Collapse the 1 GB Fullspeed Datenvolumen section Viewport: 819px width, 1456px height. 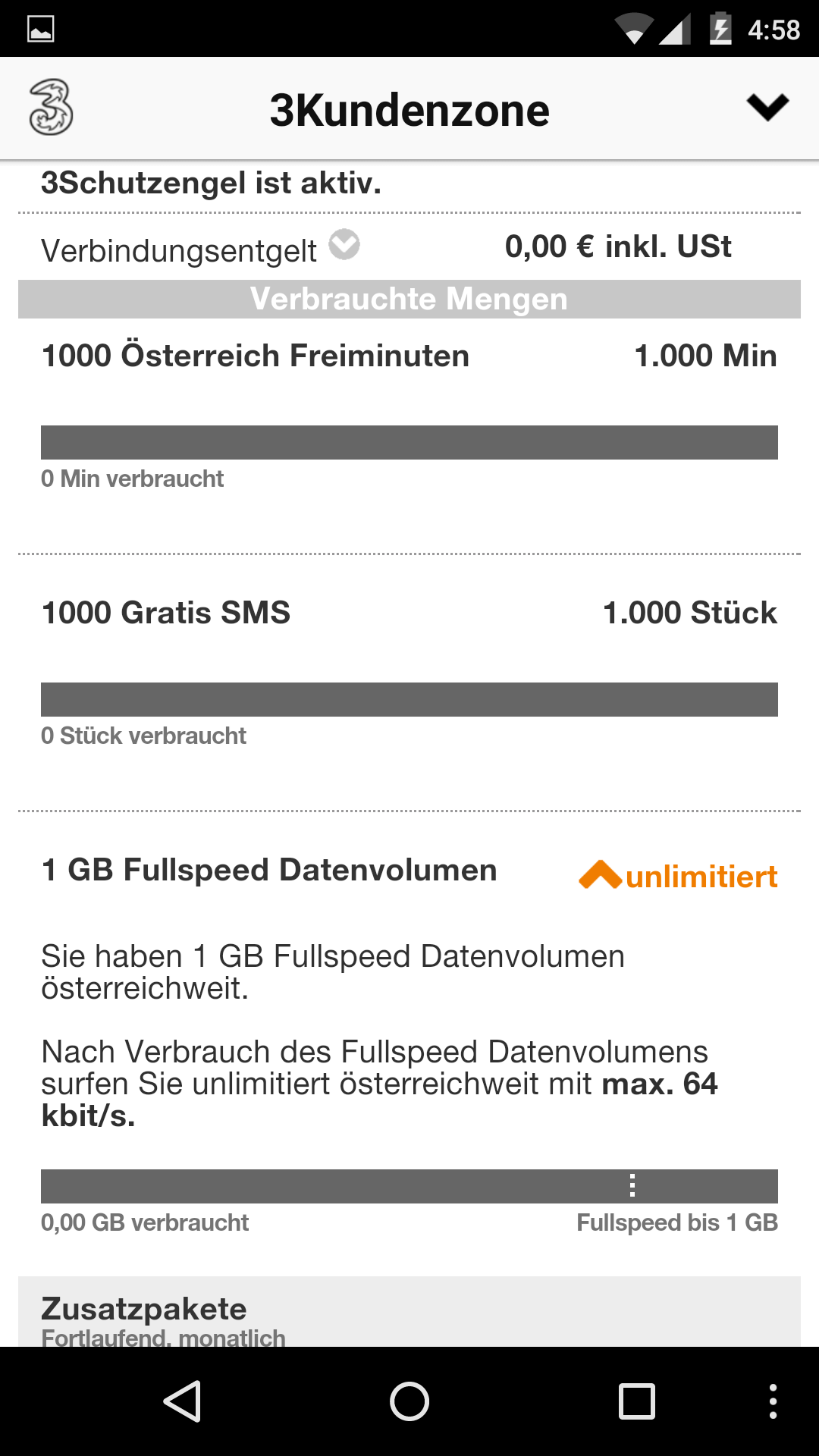tap(601, 875)
